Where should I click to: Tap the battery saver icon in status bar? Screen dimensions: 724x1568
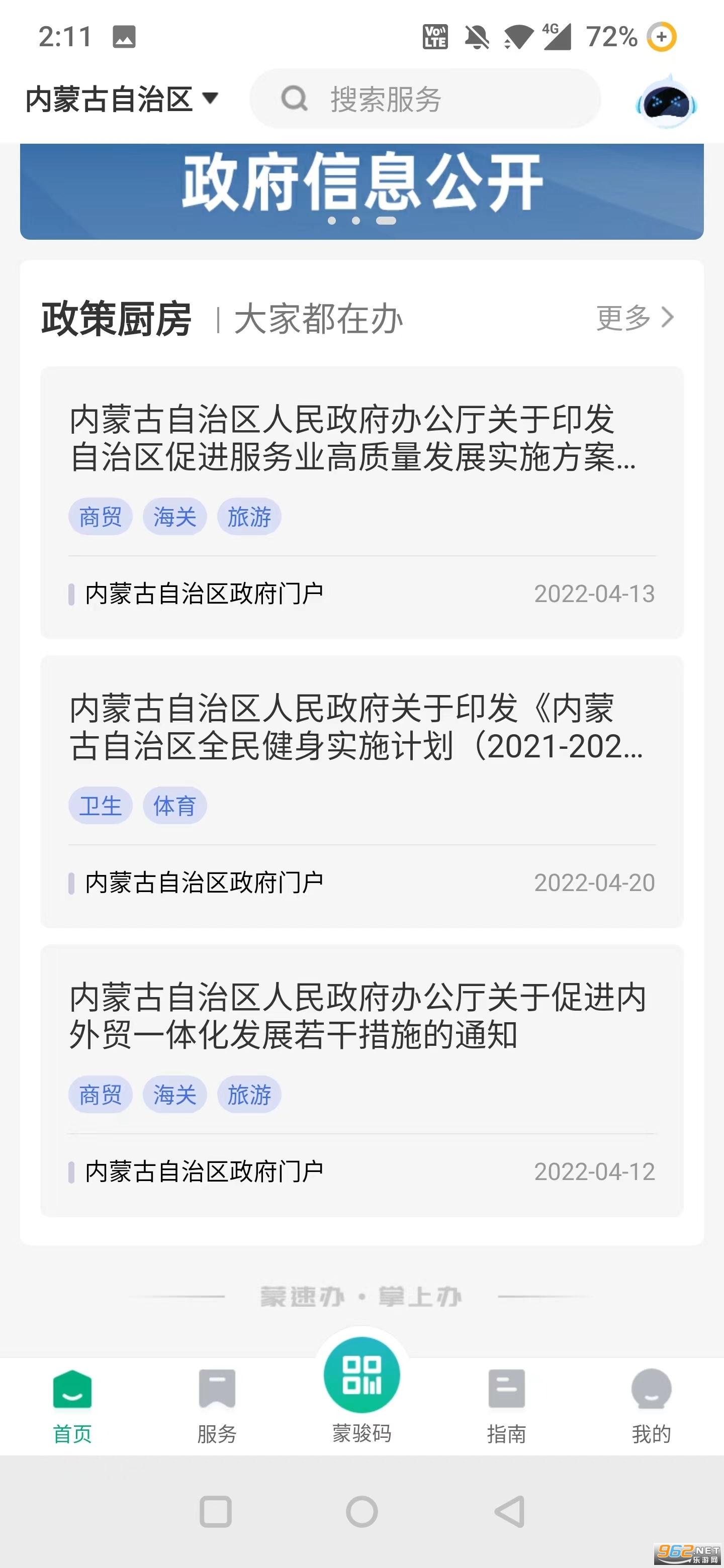pos(661,38)
